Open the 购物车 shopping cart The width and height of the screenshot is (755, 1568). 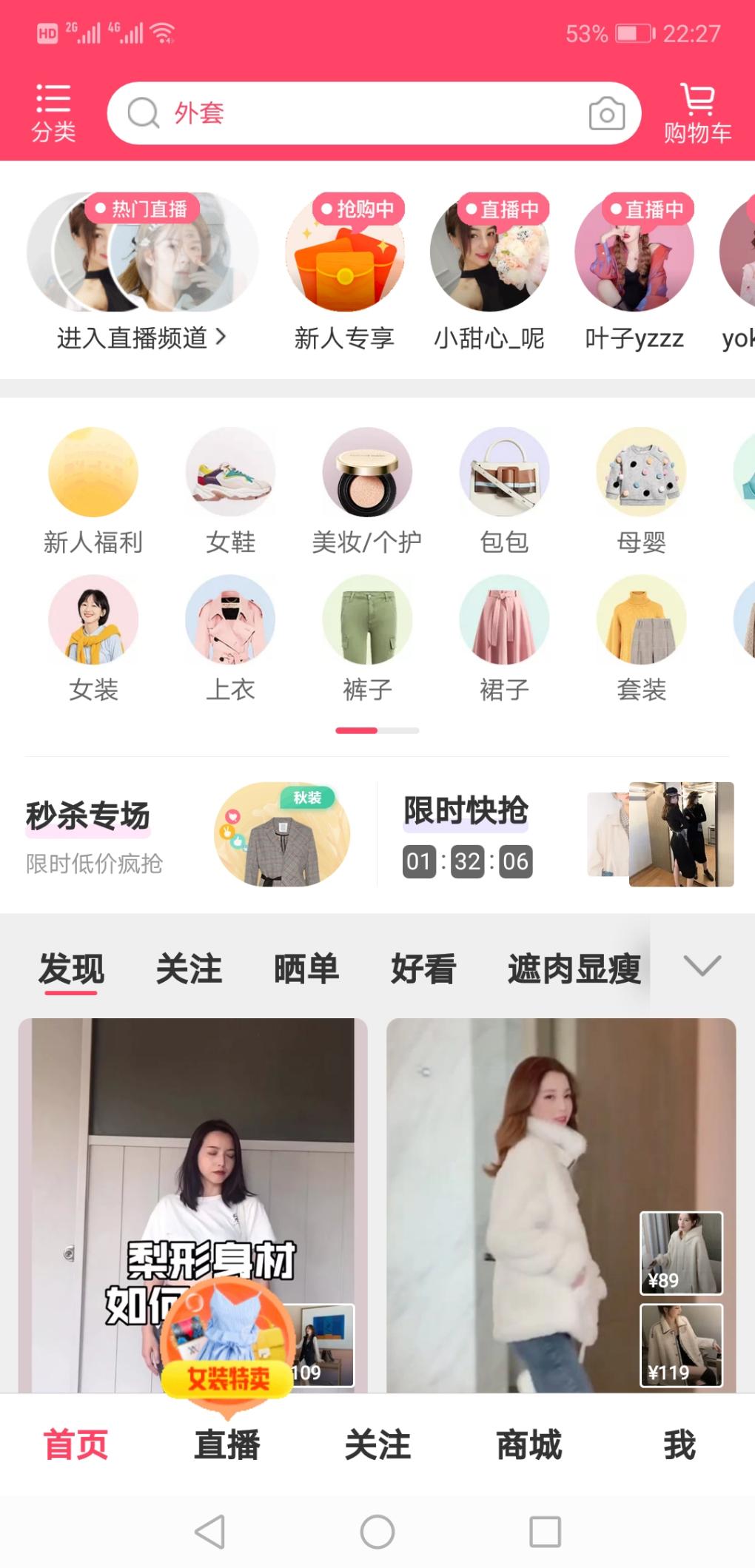pos(697,112)
